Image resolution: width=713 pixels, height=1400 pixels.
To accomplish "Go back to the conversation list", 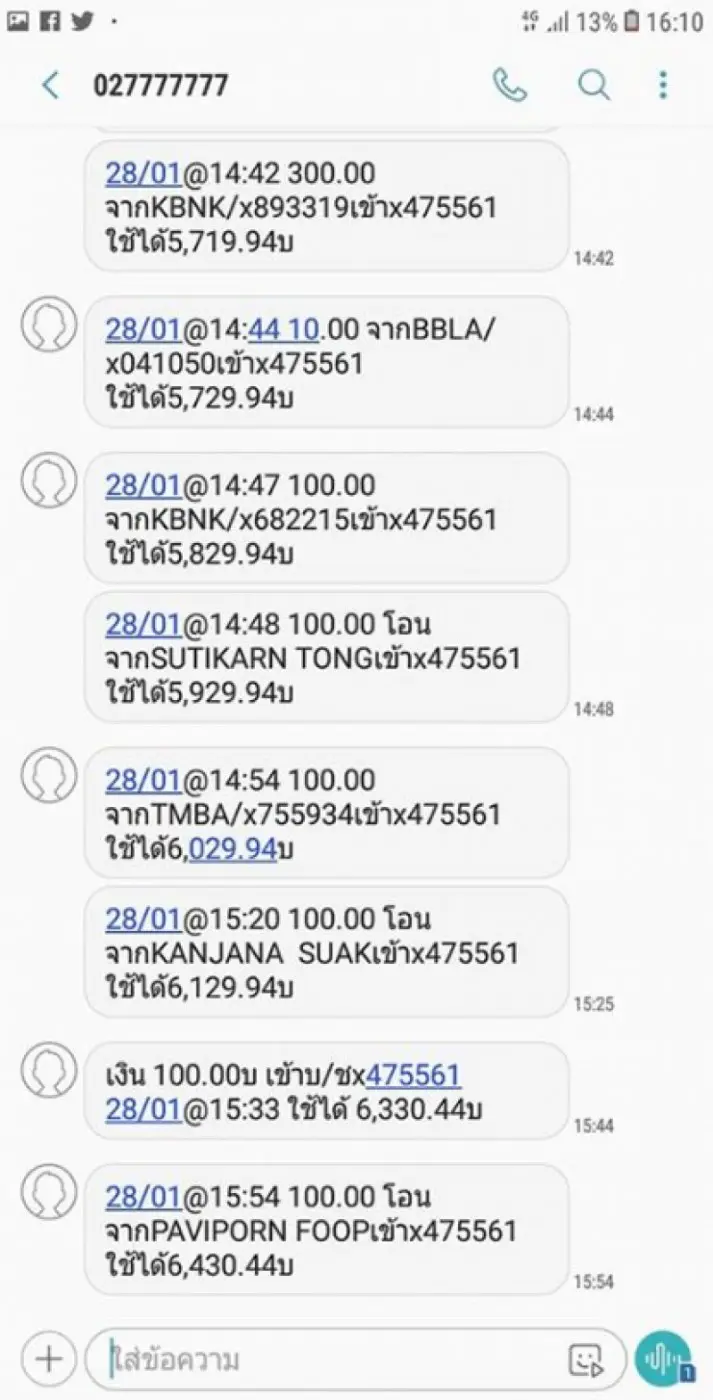I will tap(50, 86).
